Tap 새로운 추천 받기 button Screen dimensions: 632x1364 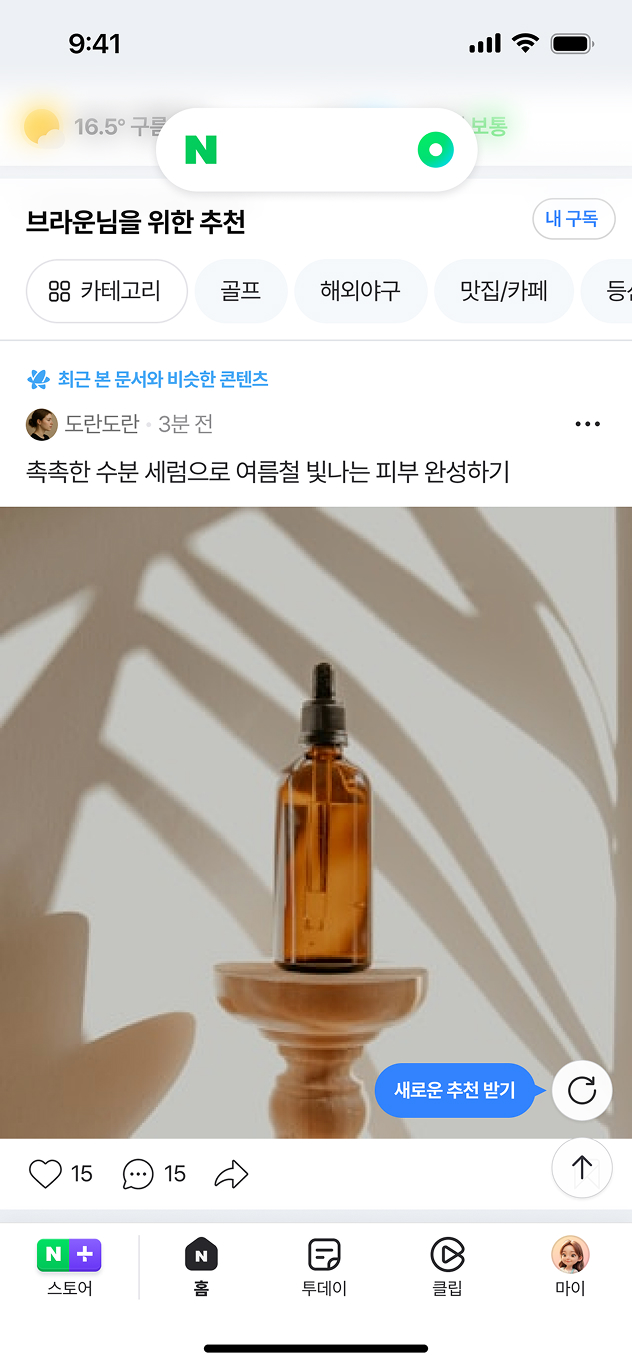[455, 1090]
